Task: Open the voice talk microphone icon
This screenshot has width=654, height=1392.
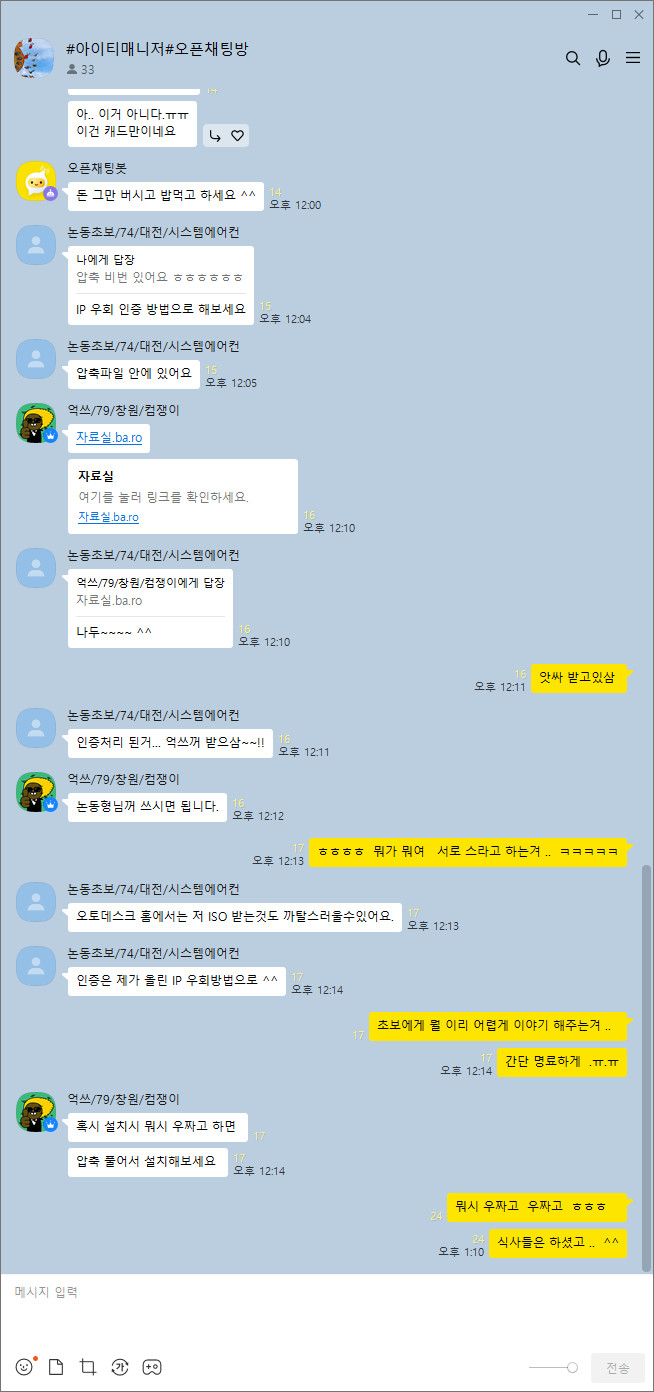Action: (603, 58)
